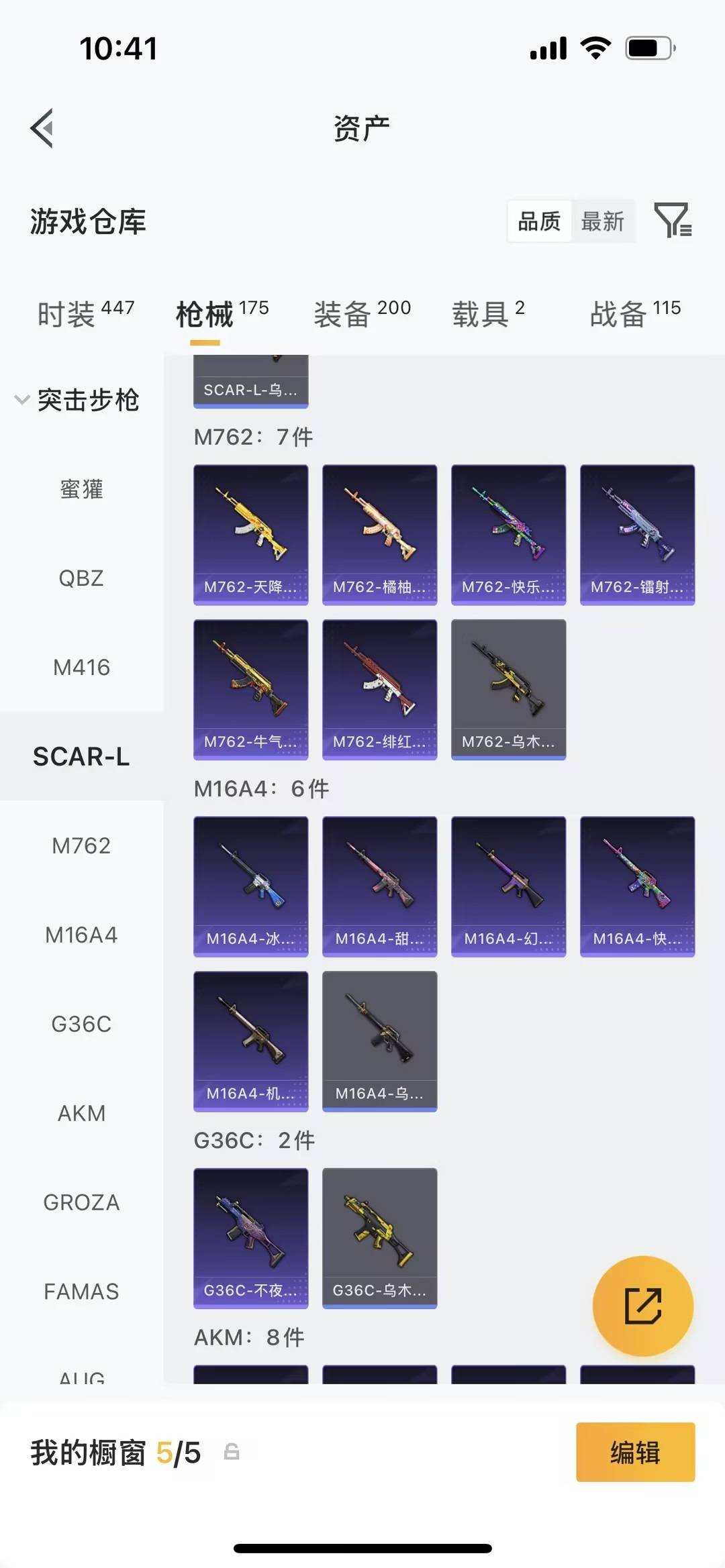This screenshot has height=1568, width=725.
Task: Open the M16A4-冰 skin tile
Action: pos(251,886)
